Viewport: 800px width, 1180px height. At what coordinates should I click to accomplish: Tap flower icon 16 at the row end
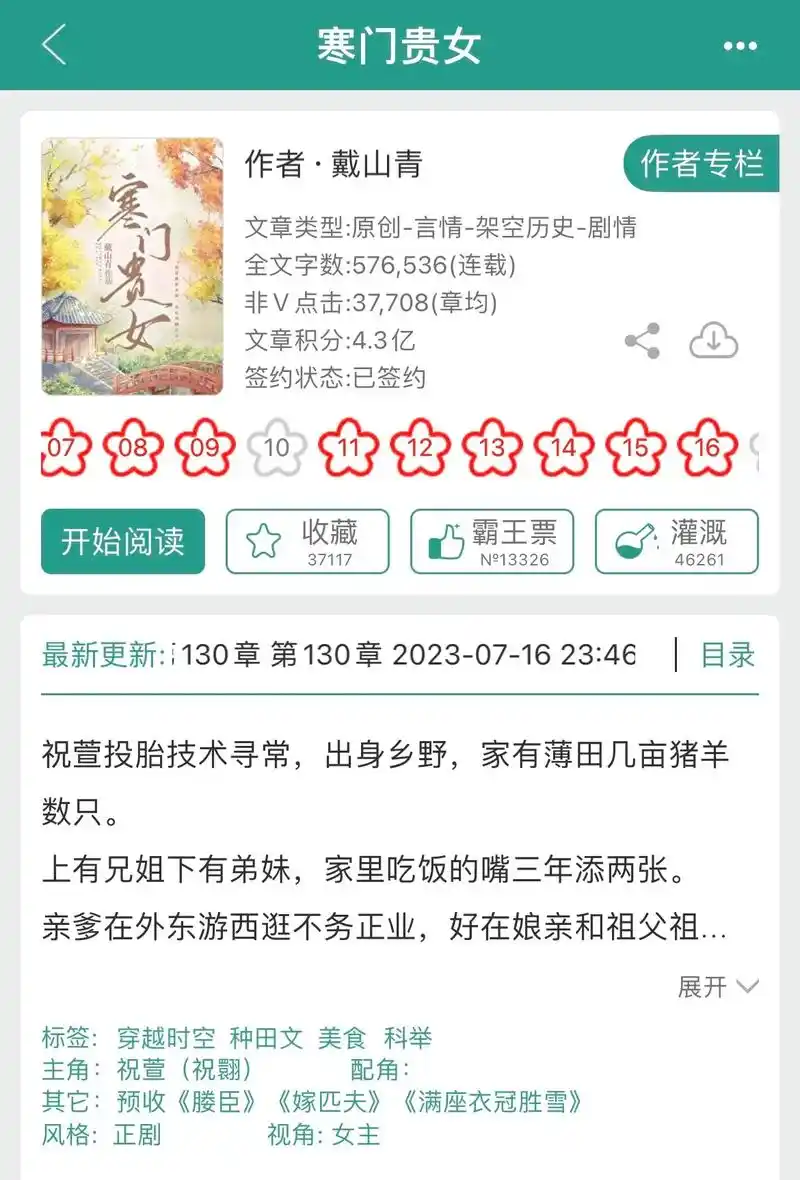point(706,446)
